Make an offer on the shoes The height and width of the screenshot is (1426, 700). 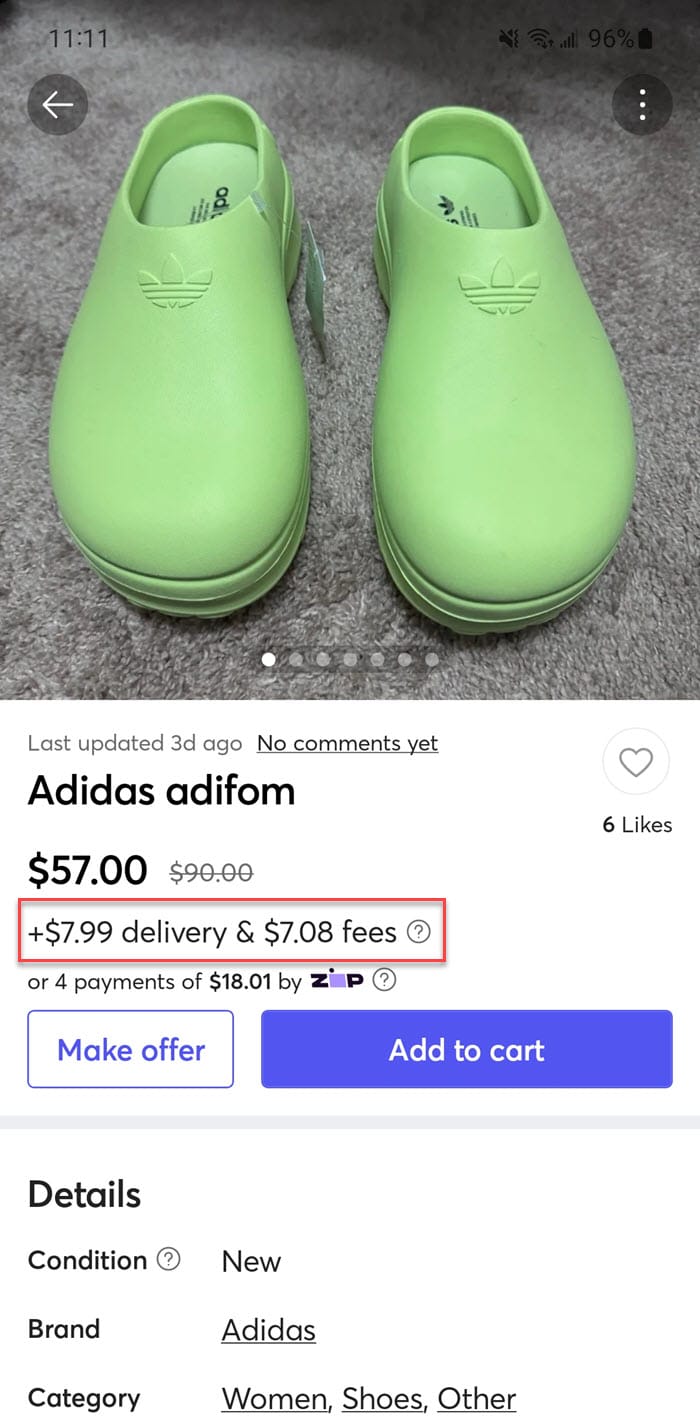(131, 1049)
